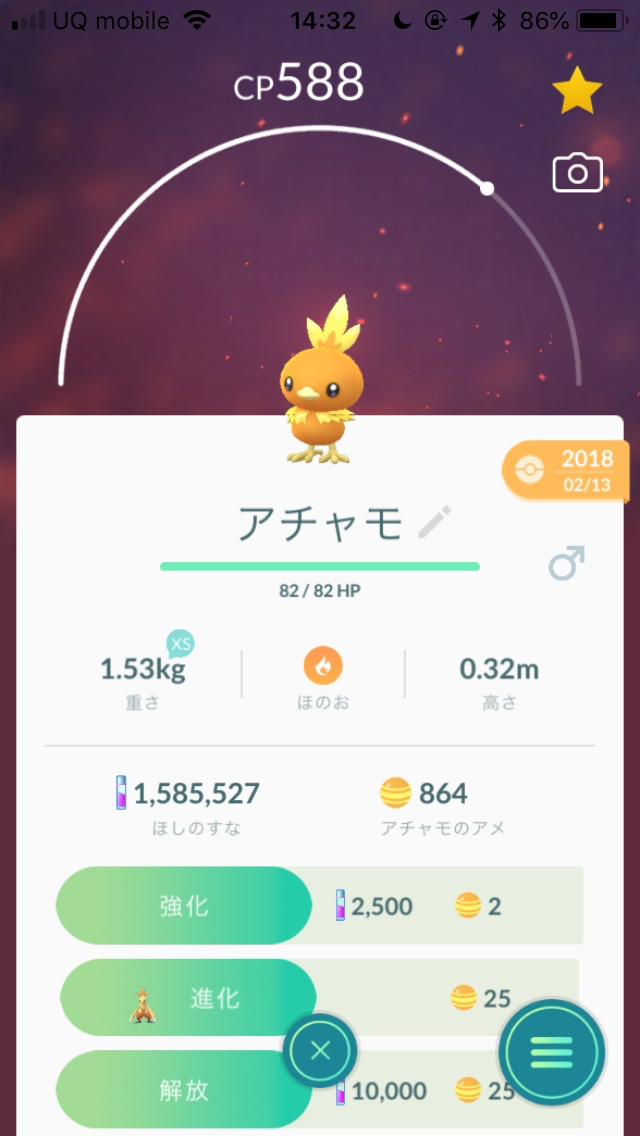
Task: Open the AR camera icon
Action: coord(578,172)
